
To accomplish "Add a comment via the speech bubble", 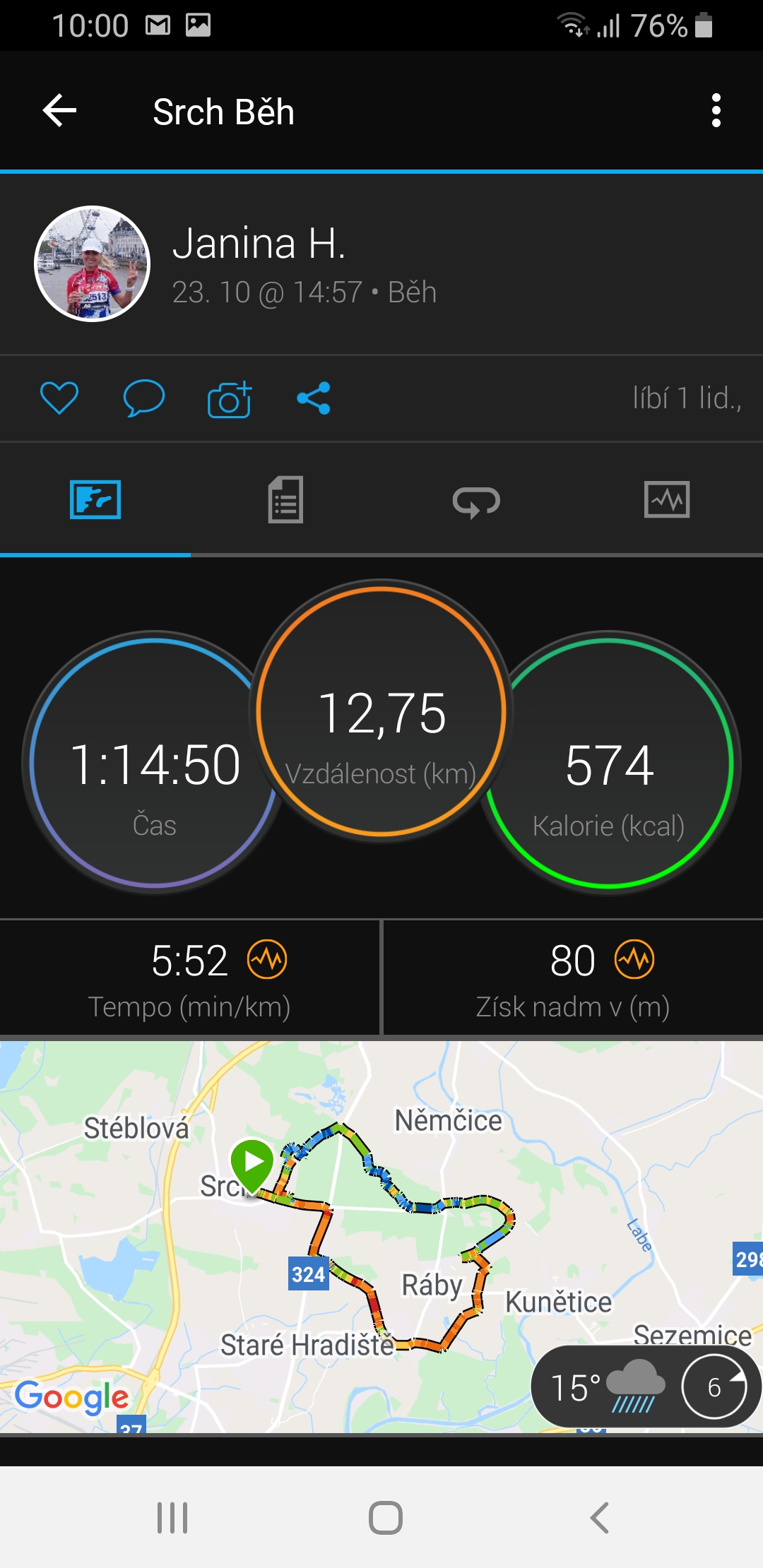I will coord(144,398).
